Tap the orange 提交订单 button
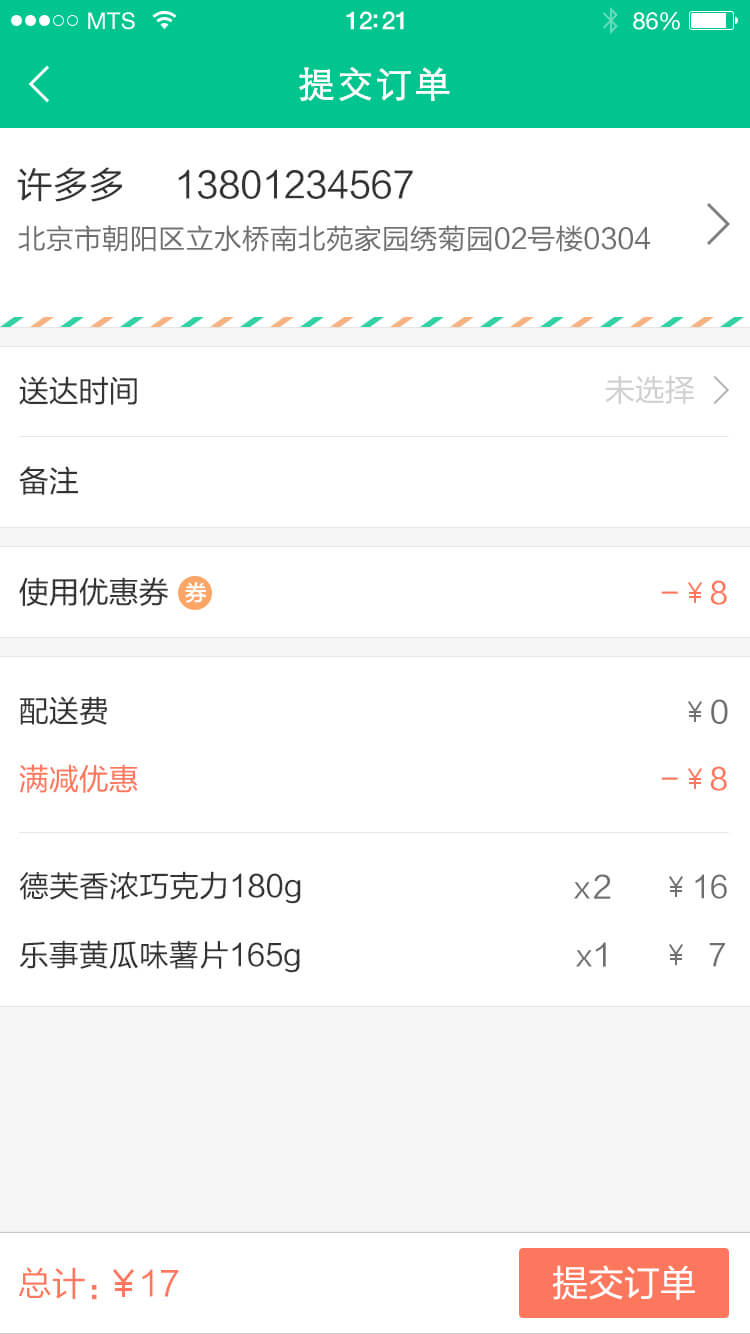Viewport: 750px width, 1334px height. click(x=624, y=1283)
